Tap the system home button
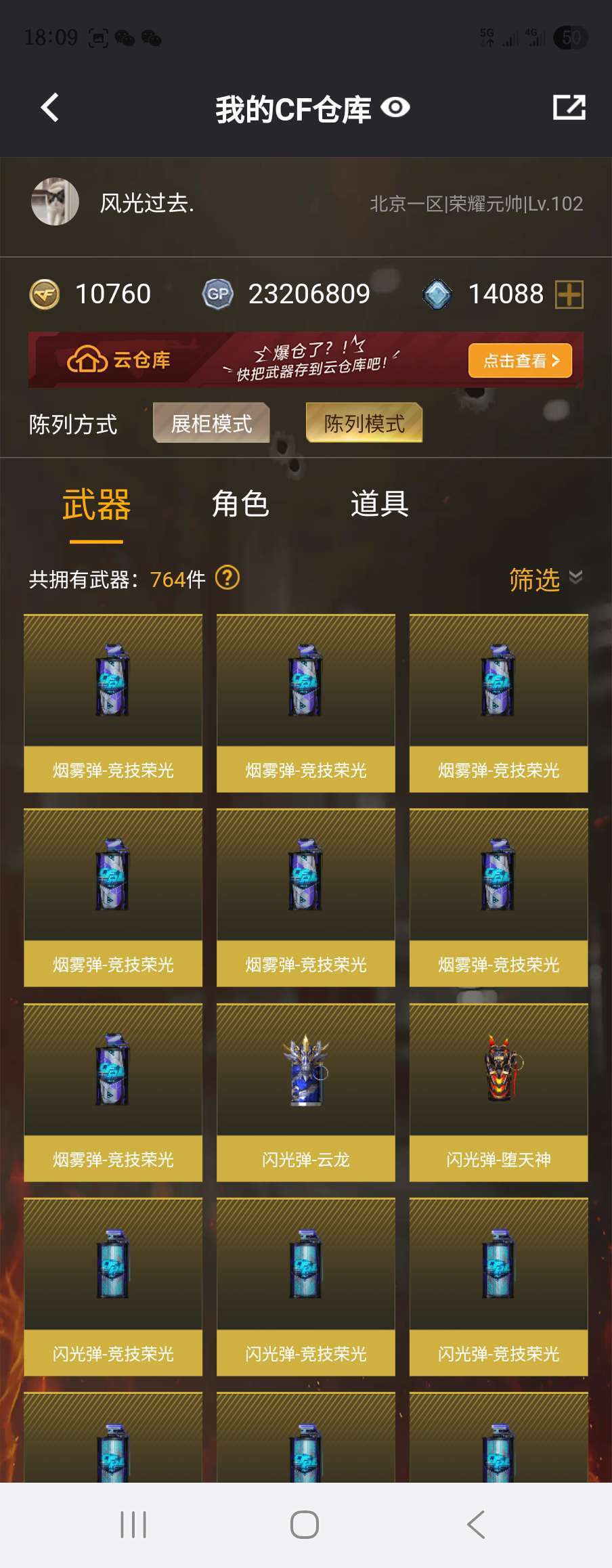This screenshot has height=1568, width=612. 305,1525
